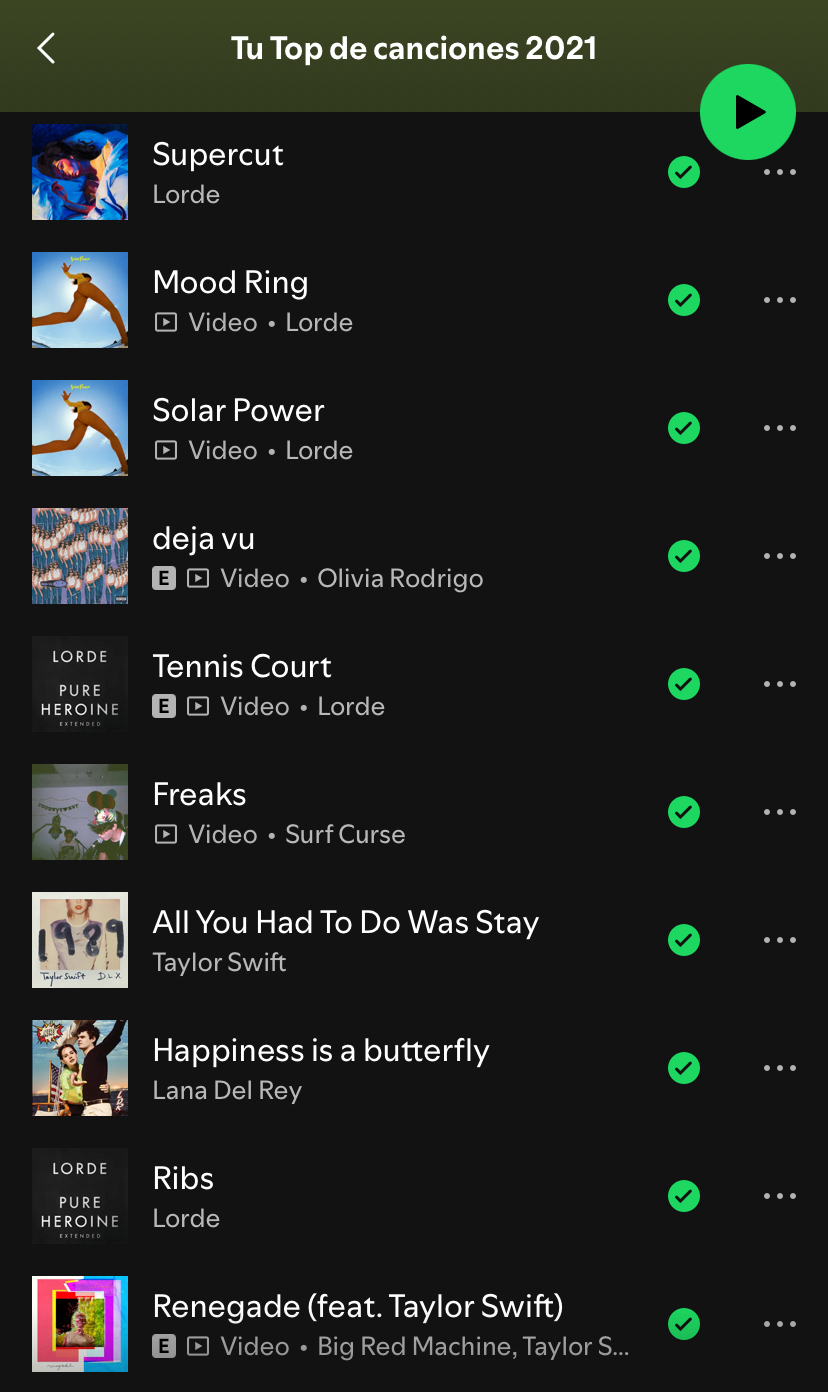Image resolution: width=828 pixels, height=1392 pixels.
Task: Play the playlist with the green button
Action: pos(747,112)
